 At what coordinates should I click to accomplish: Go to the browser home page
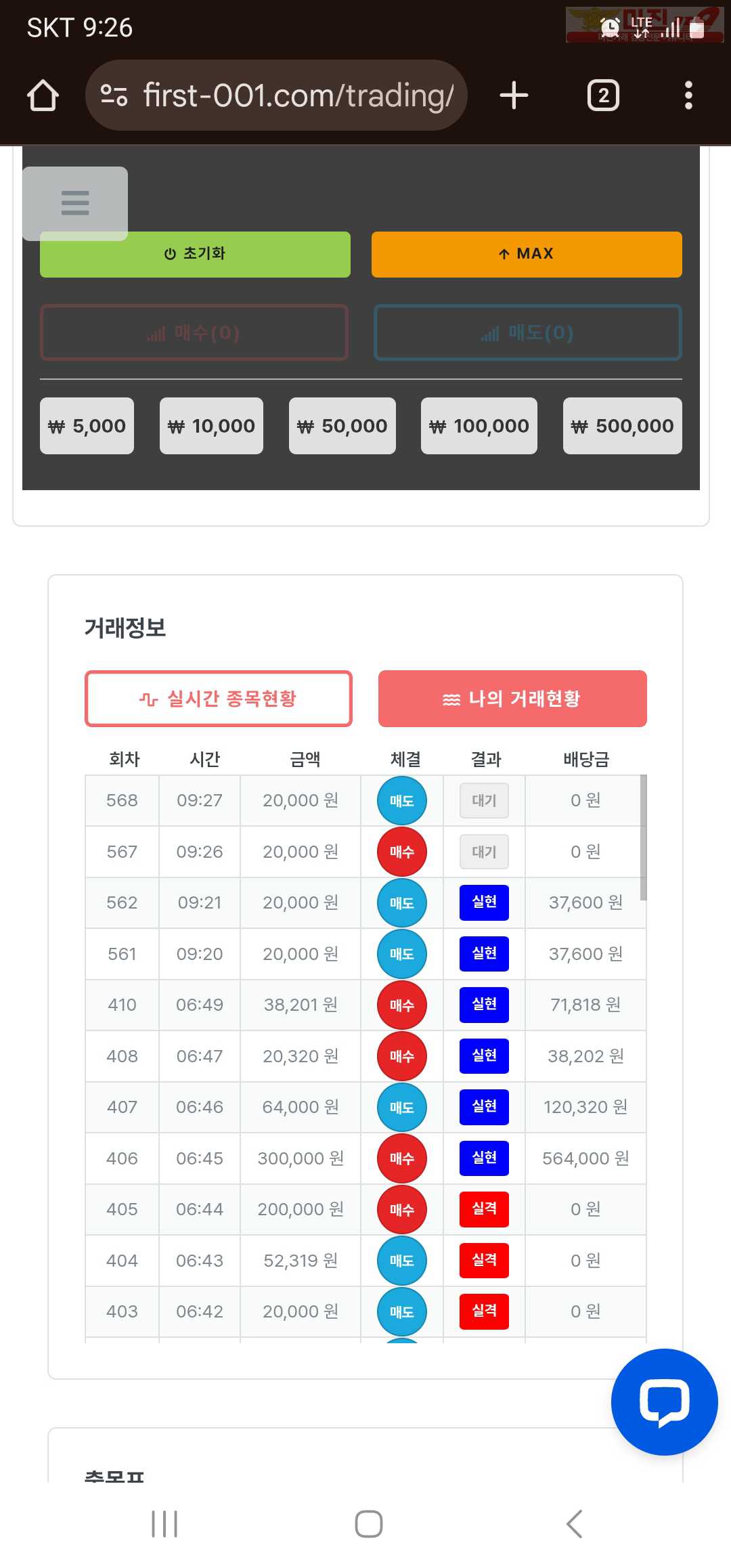coord(43,95)
